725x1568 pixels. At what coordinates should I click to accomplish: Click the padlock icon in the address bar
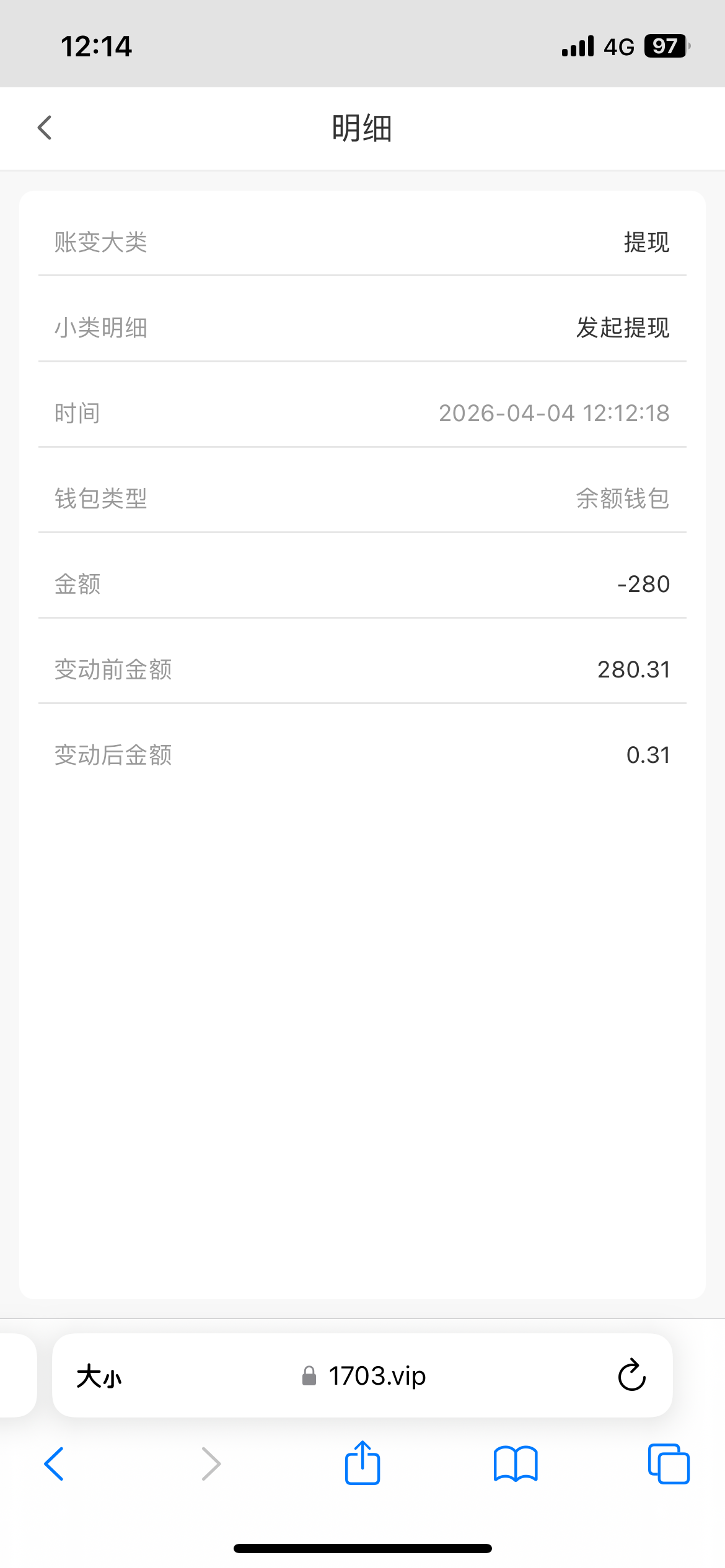(x=308, y=1376)
